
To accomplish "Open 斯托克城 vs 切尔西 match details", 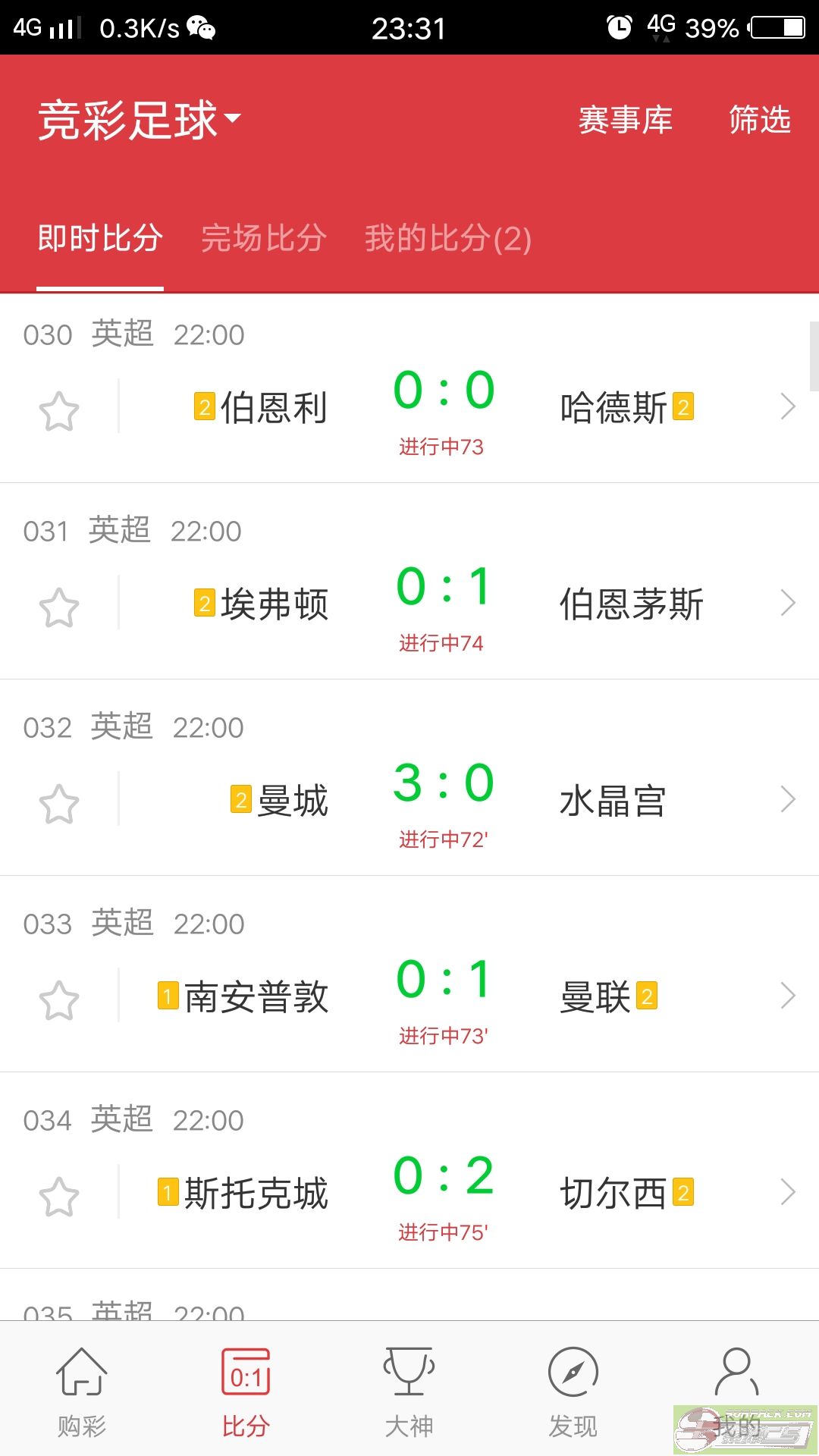I will 787,1192.
